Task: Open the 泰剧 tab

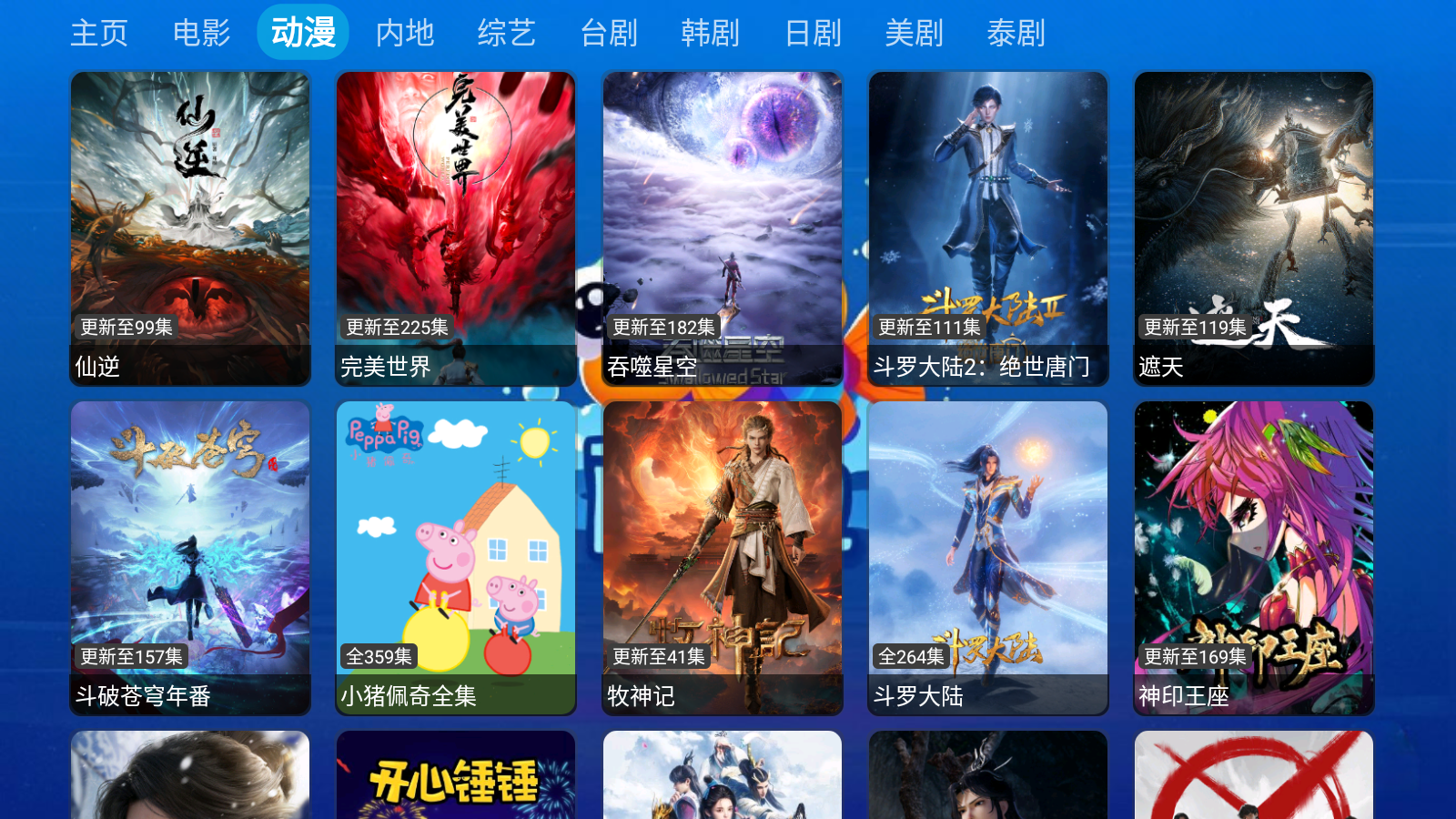Action: click(1016, 34)
